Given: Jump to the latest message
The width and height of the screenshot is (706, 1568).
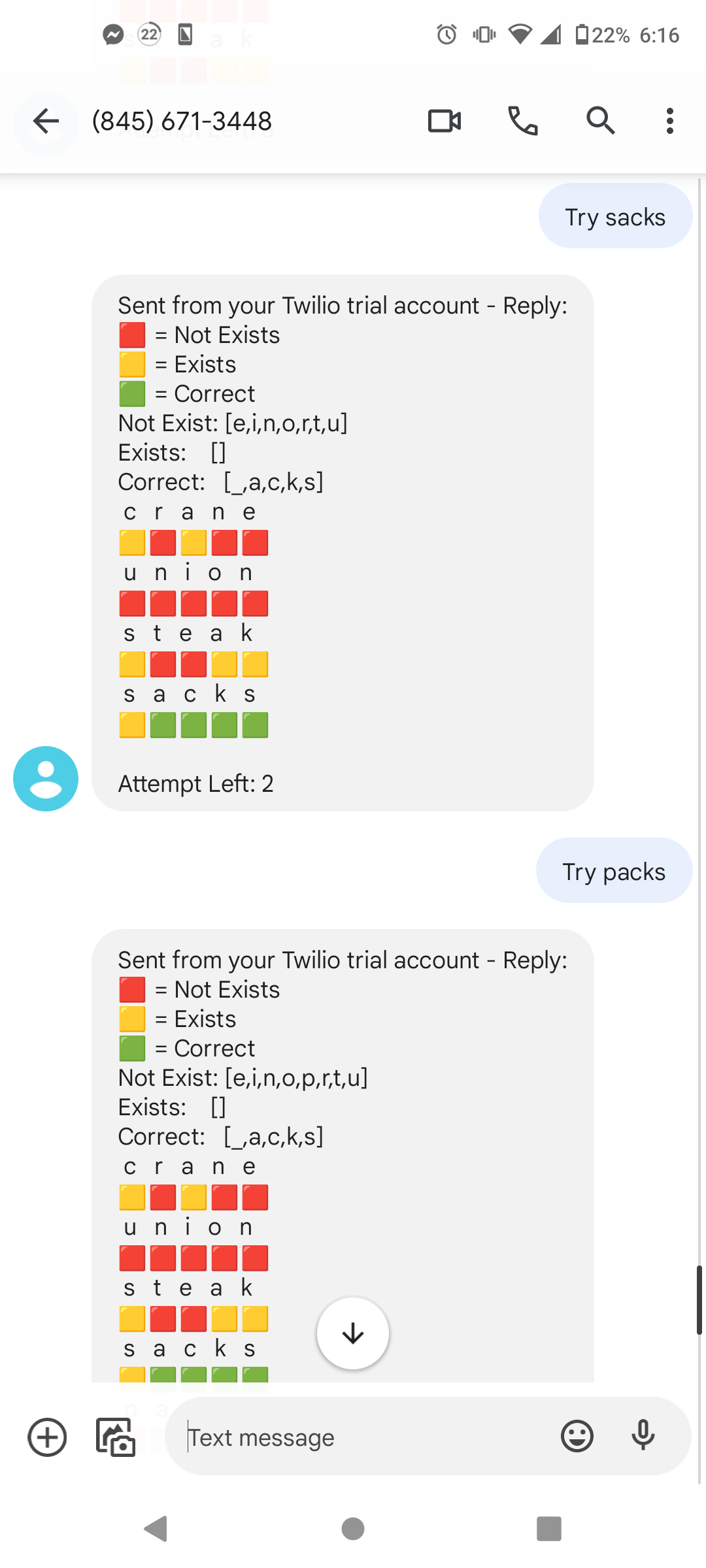Looking at the screenshot, I should (x=353, y=1333).
